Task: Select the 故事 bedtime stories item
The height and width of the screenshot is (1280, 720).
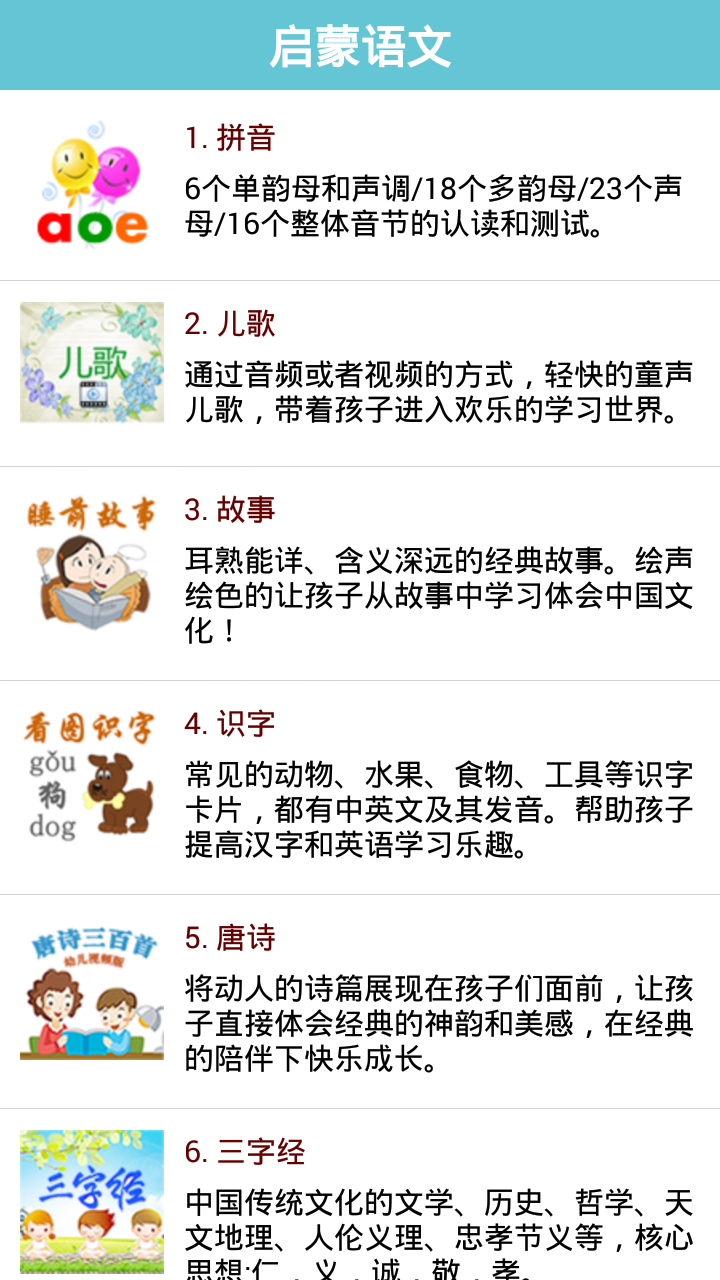Action: (x=360, y=573)
